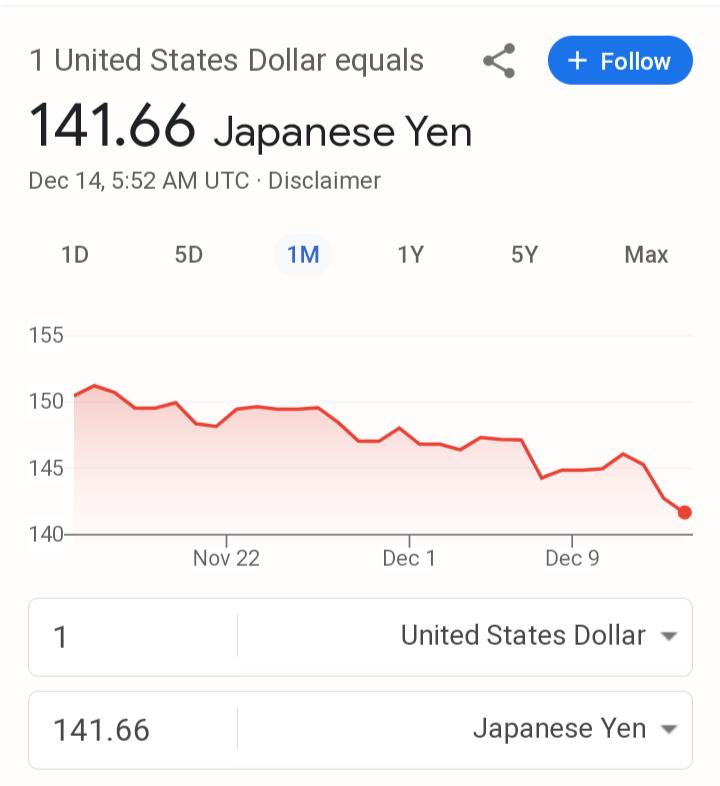Edit the US Dollar amount field
This screenshot has width=720, height=786.
tap(130, 637)
